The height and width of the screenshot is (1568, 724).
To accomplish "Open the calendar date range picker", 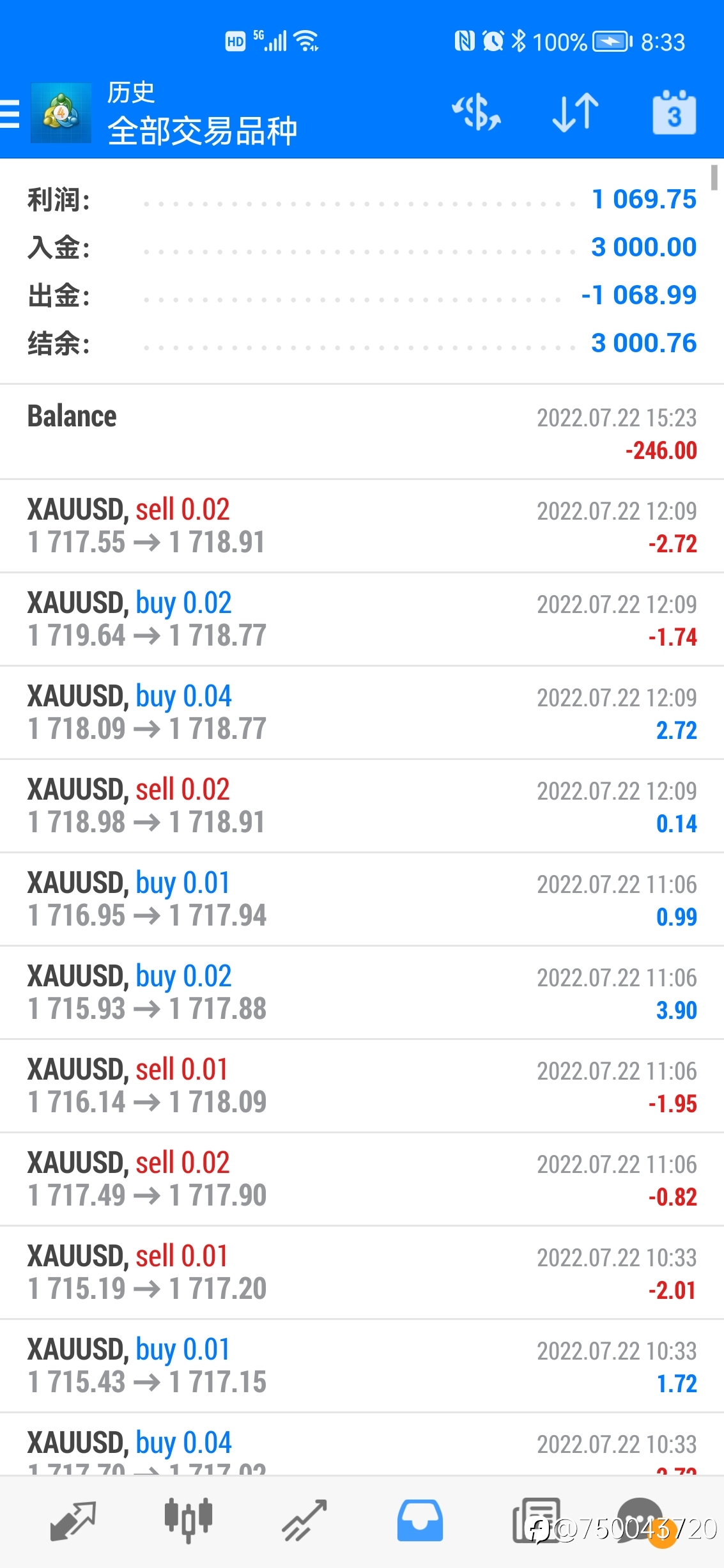I will pyautogui.click(x=674, y=113).
